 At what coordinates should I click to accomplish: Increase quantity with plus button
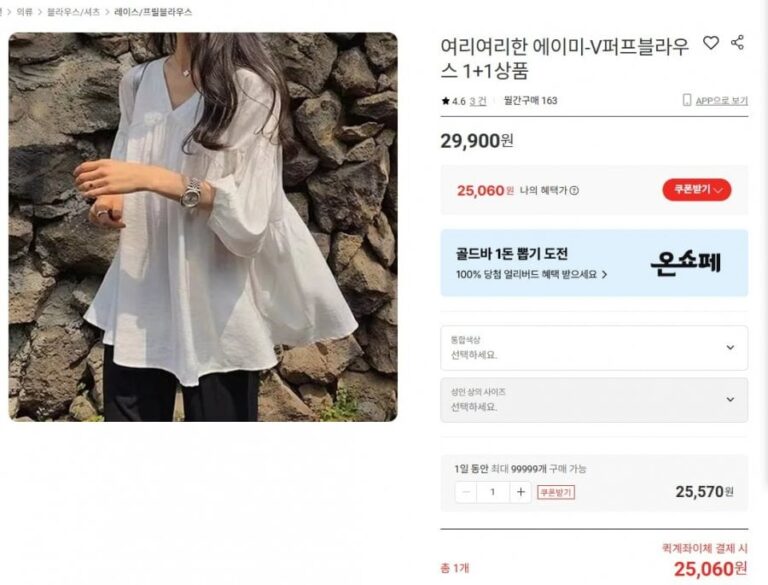click(520, 492)
